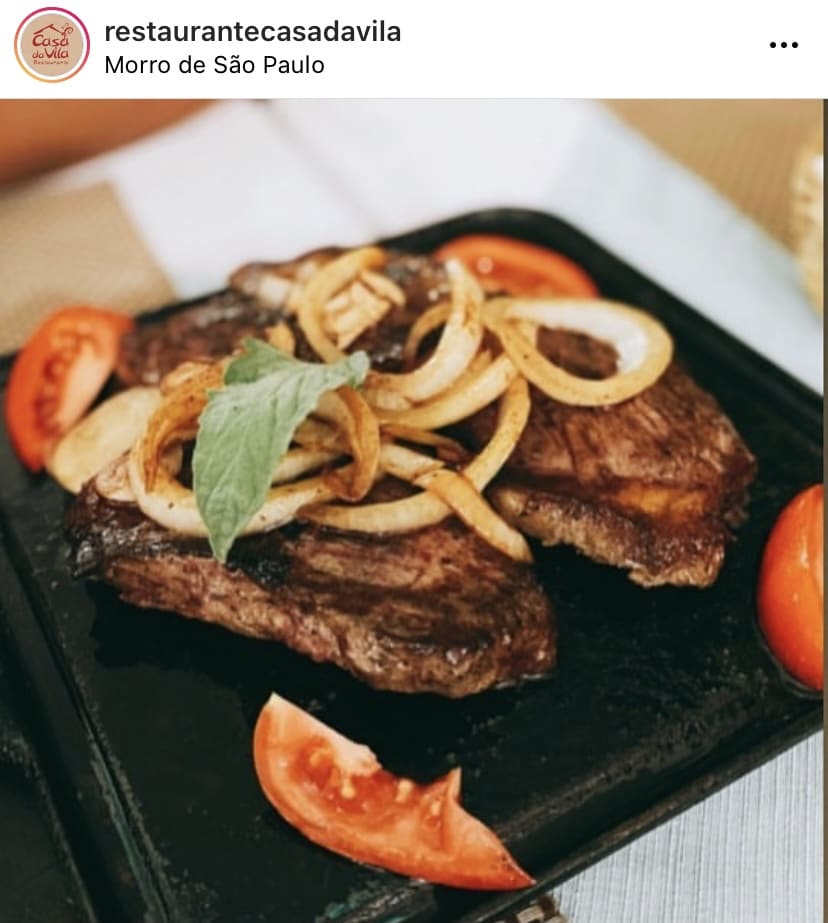Open the post's three-dot options menu
828x923 pixels.
pos(783,45)
